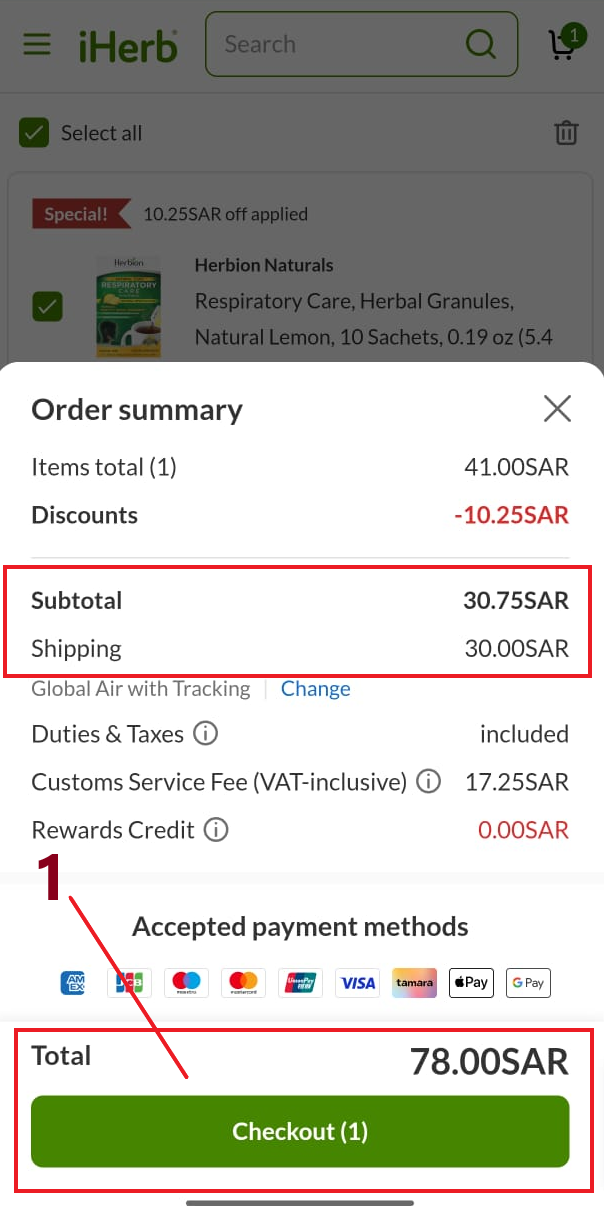Go to iHerb home via logo
604x1206 pixels.
pos(128,46)
